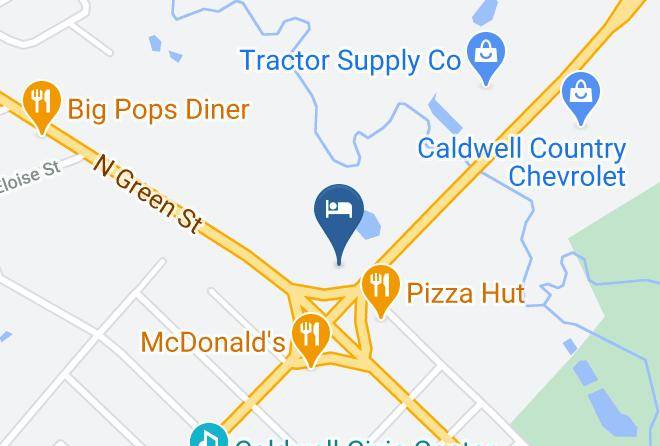The width and height of the screenshot is (660, 446).
Task: Open the Big Pops Diner restaurant pin
Action: point(42,107)
